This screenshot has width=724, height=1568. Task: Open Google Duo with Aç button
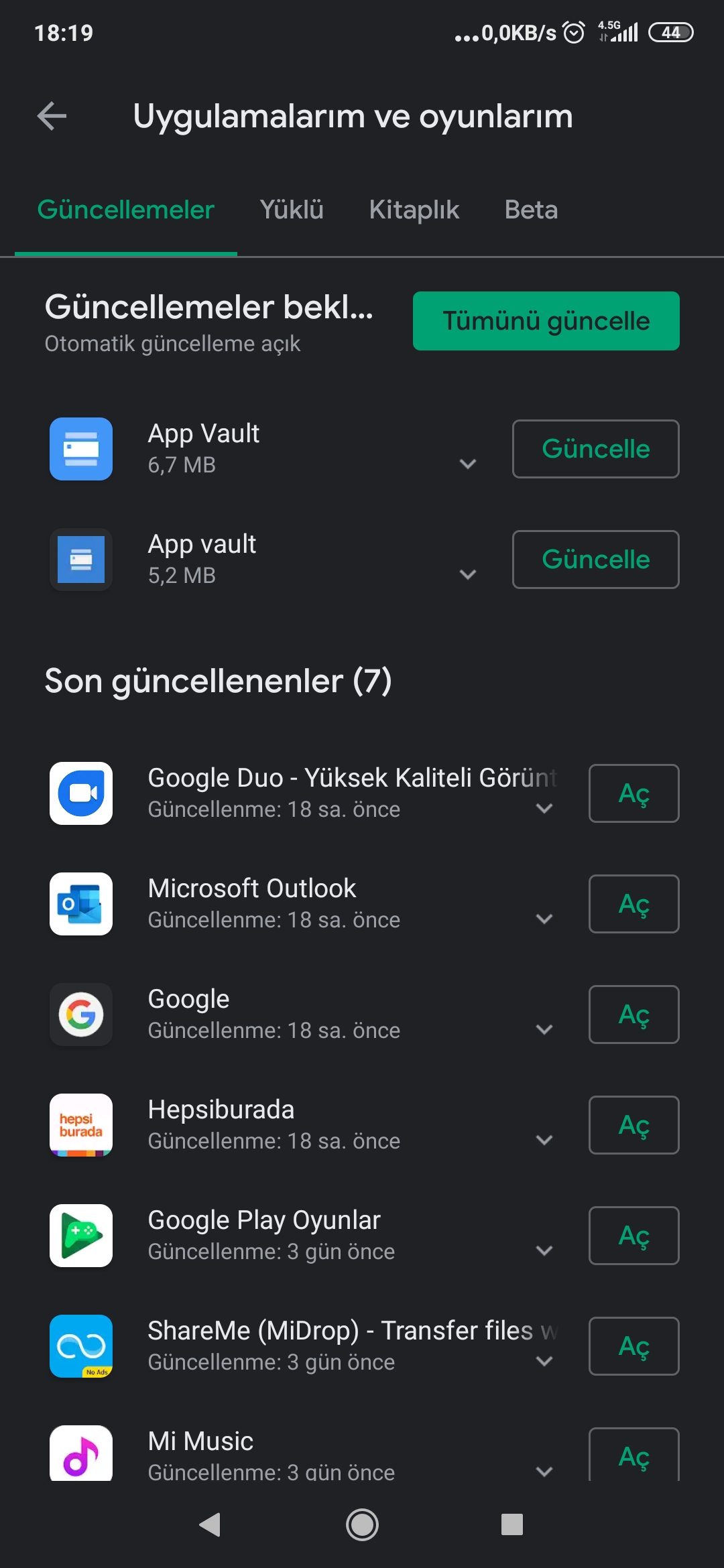tap(634, 793)
